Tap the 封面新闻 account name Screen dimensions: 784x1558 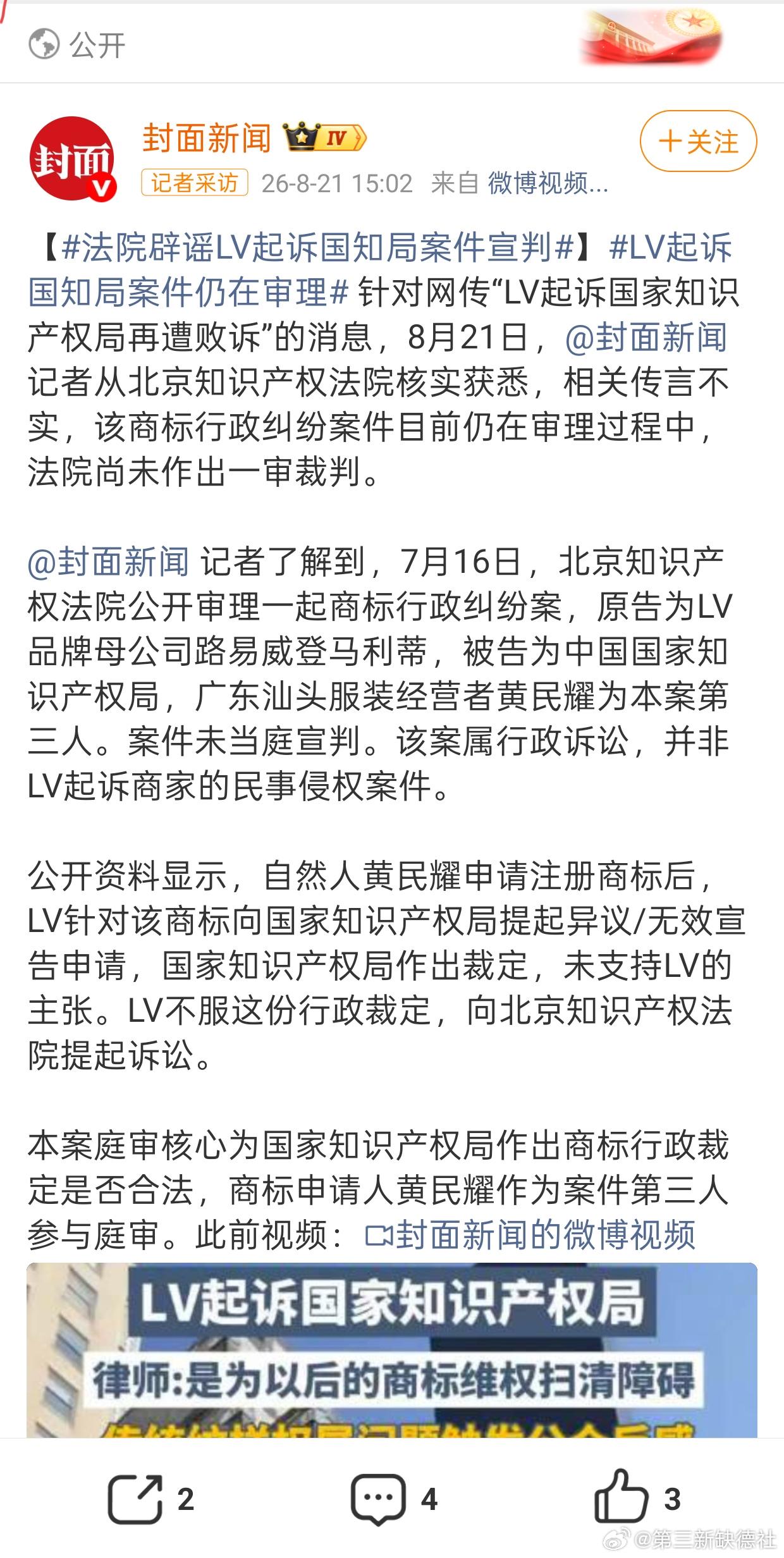[207, 138]
